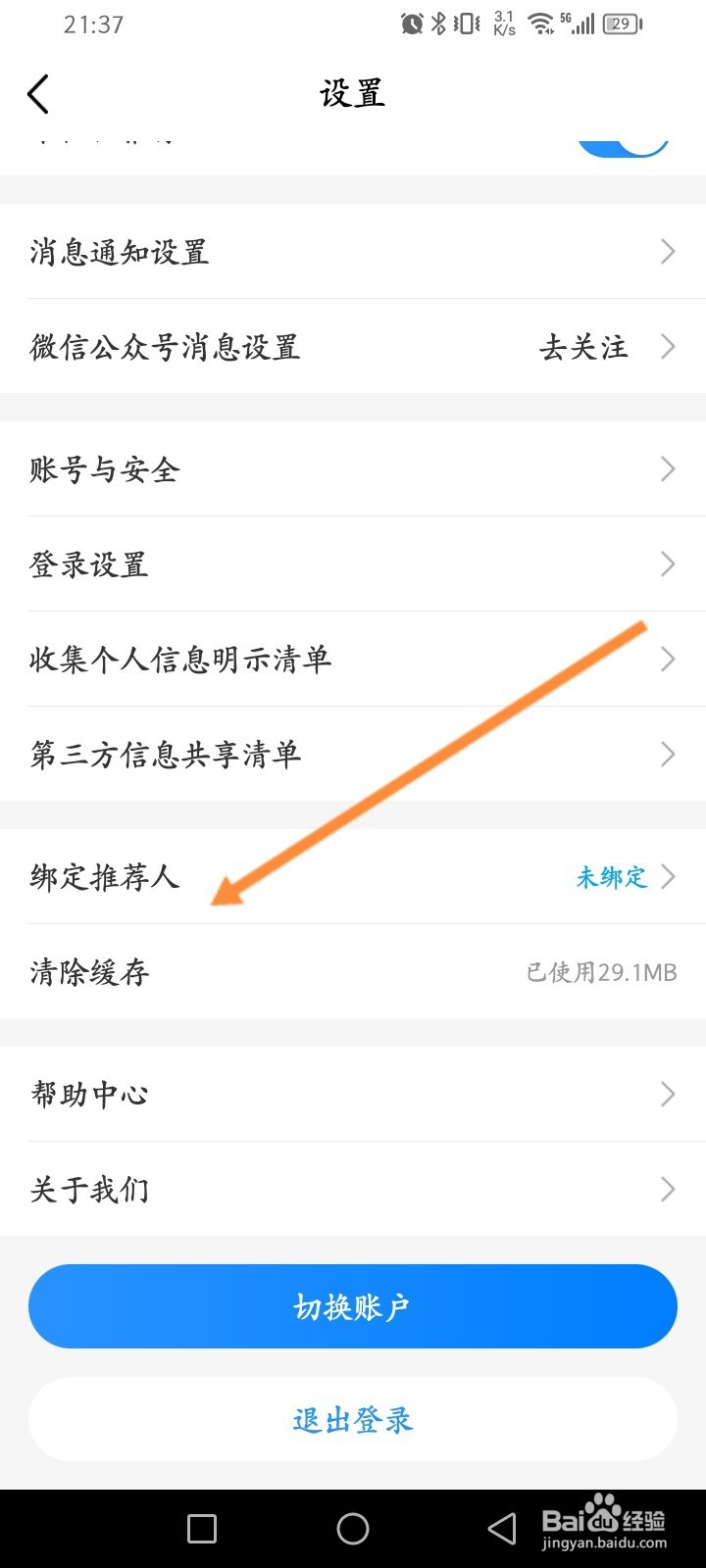Viewport: 706px width, 1568px height.
Task: Open 帮助中心 from the settings list
Action: pyautogui.click(x=353, y=1094)
